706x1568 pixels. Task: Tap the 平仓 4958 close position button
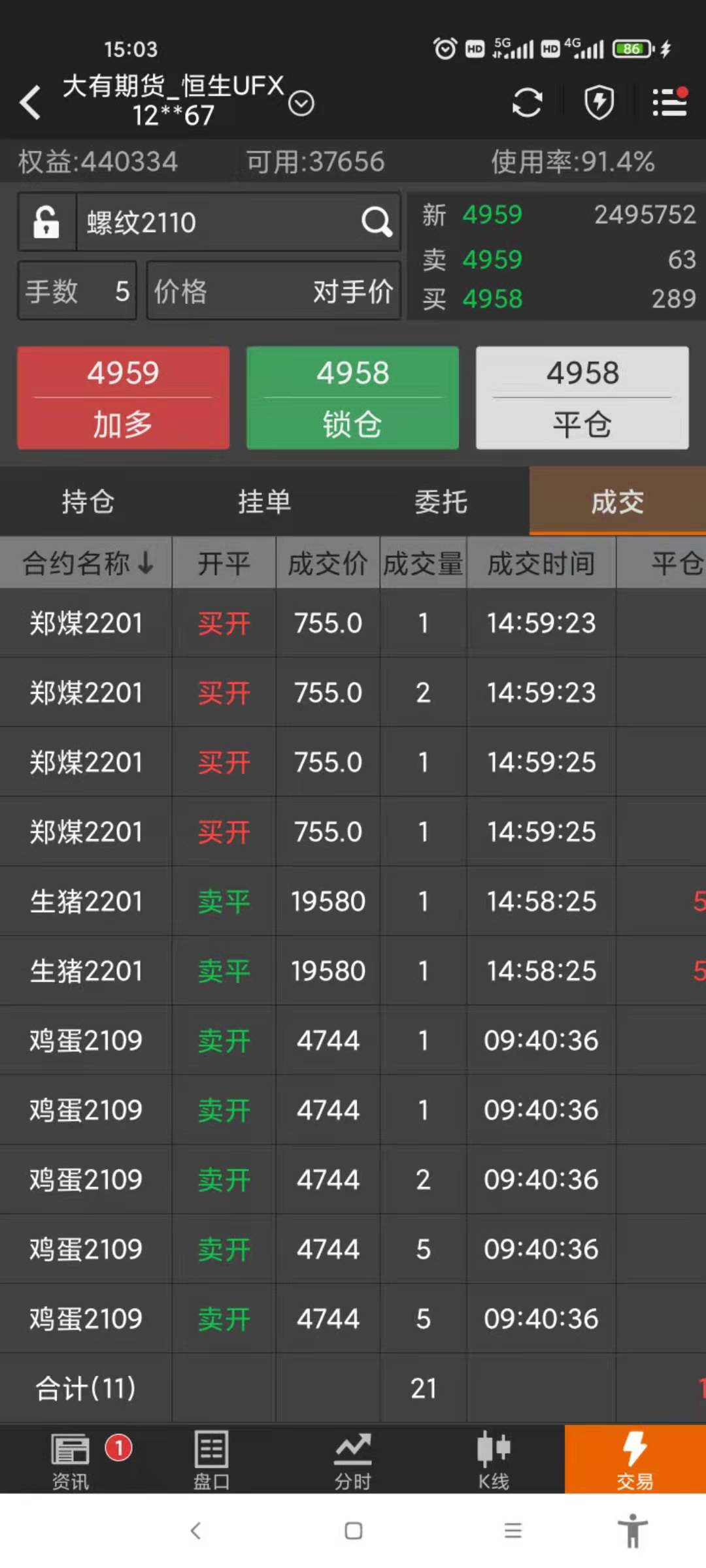(582, 398)
